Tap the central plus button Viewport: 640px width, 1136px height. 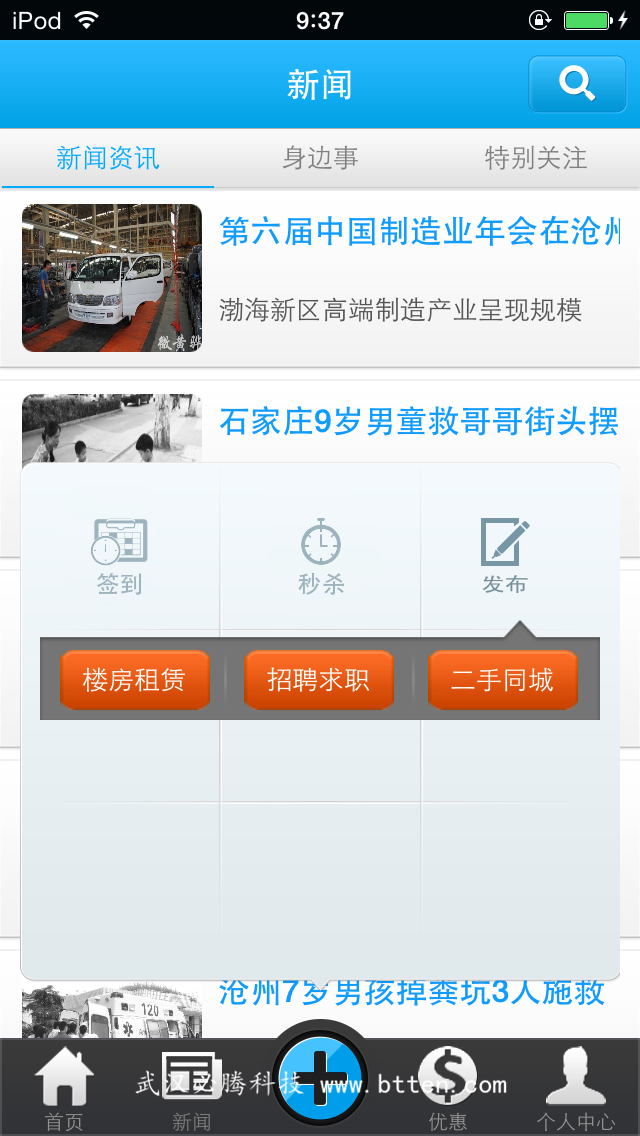[x=320, y=1078]
